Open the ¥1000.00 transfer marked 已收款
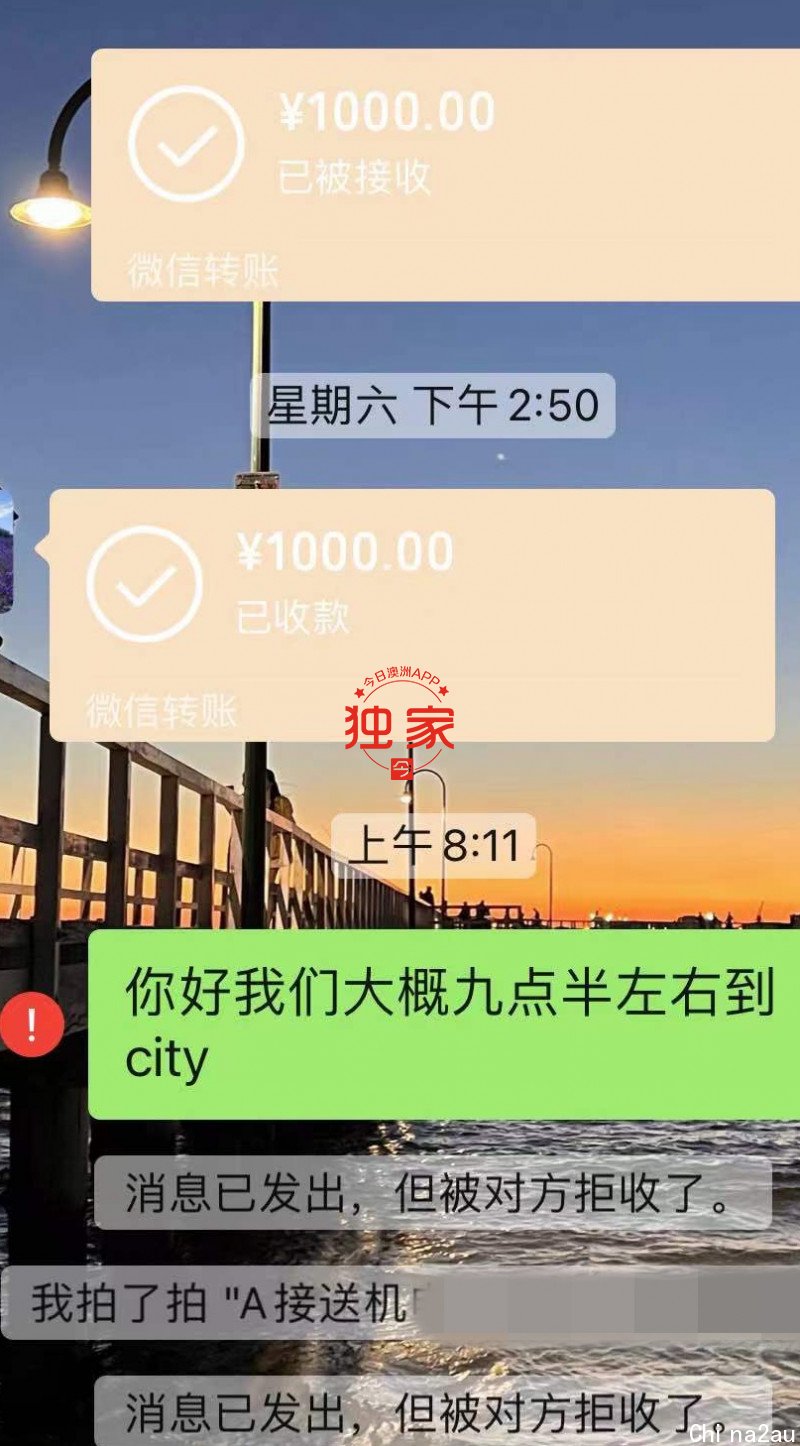Screen dimensions: 800x1446 412,614
